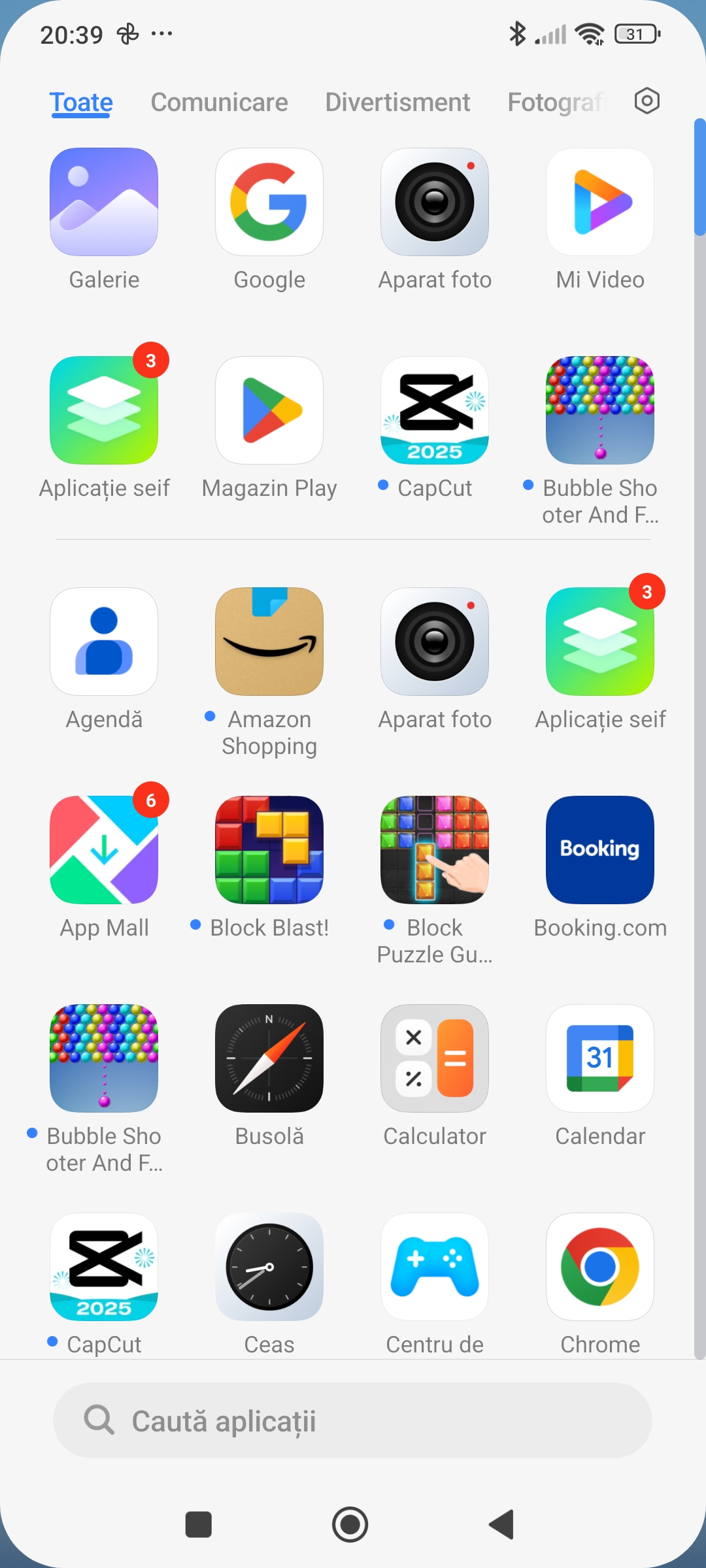Switch to the Comunicare tab
The width and height of the screenshot is (706, 1568).
click(x=219, y=102)
